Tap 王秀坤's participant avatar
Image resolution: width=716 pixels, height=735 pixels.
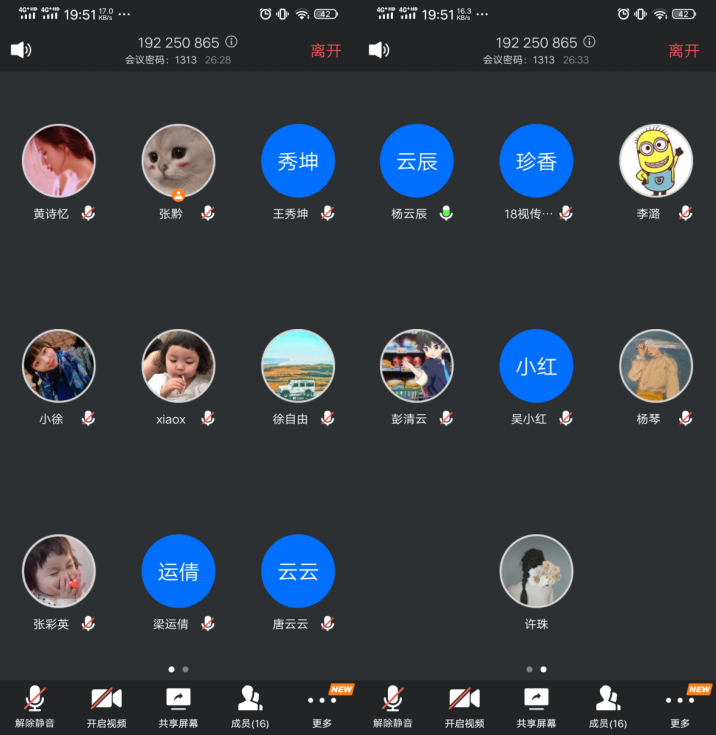[298, 161]
